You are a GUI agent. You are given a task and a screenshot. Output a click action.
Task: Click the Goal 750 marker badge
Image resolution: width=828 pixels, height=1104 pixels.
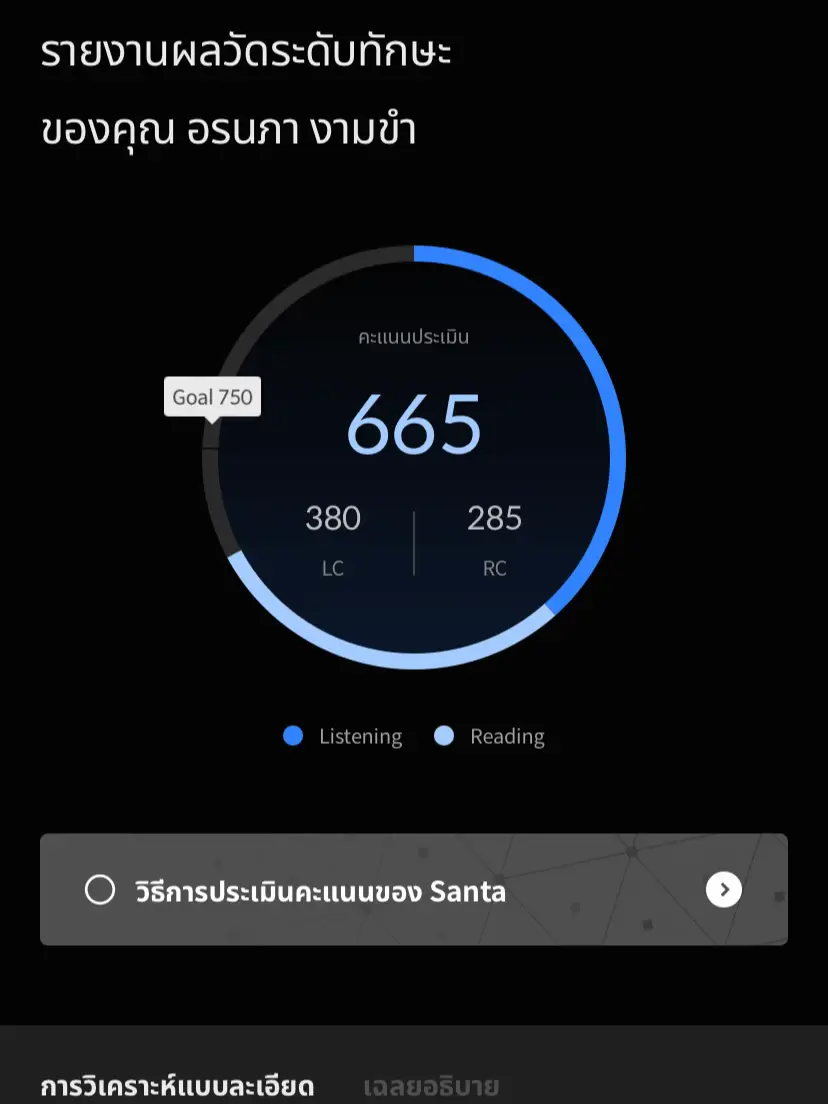(x=214, y=396)
